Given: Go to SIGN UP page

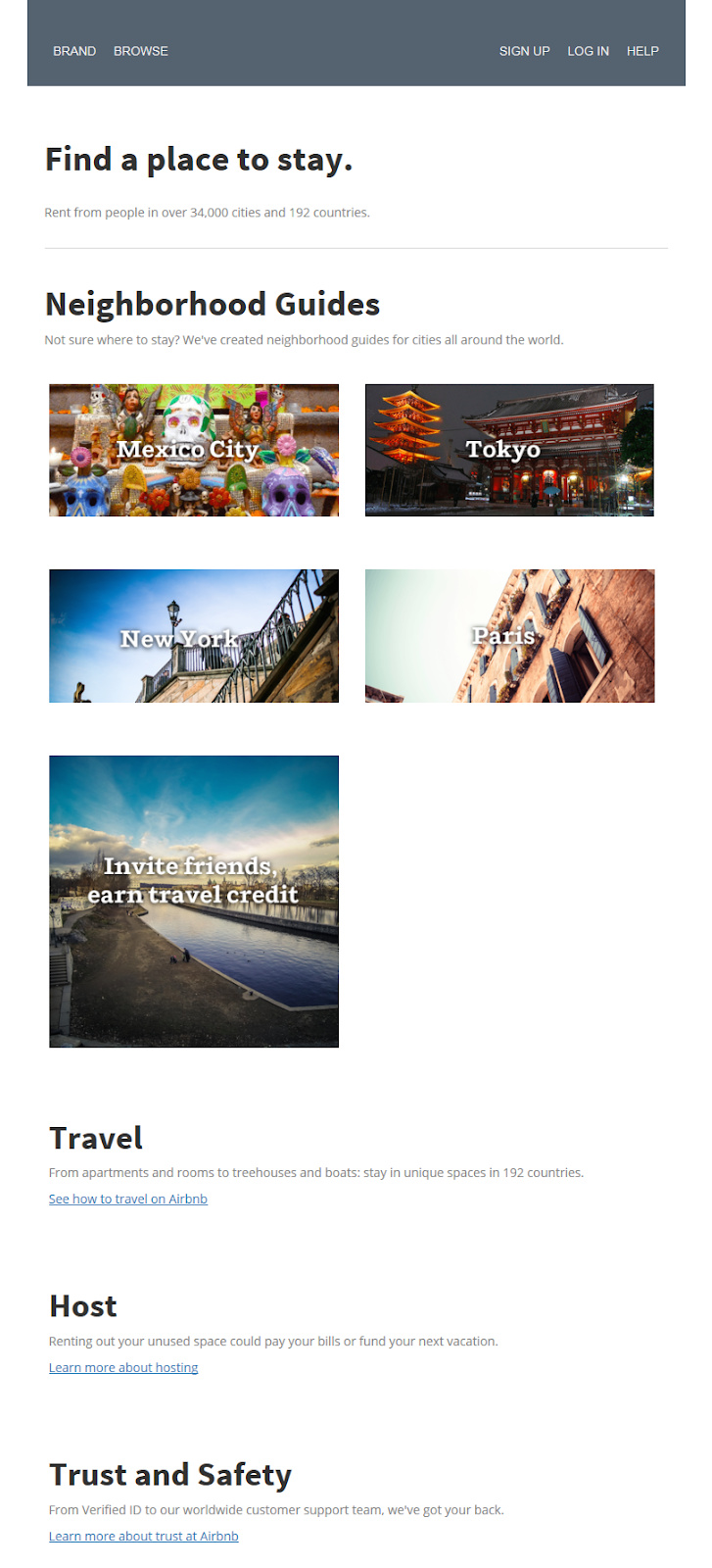Looking at the screenshot, I should coord(524,51).
